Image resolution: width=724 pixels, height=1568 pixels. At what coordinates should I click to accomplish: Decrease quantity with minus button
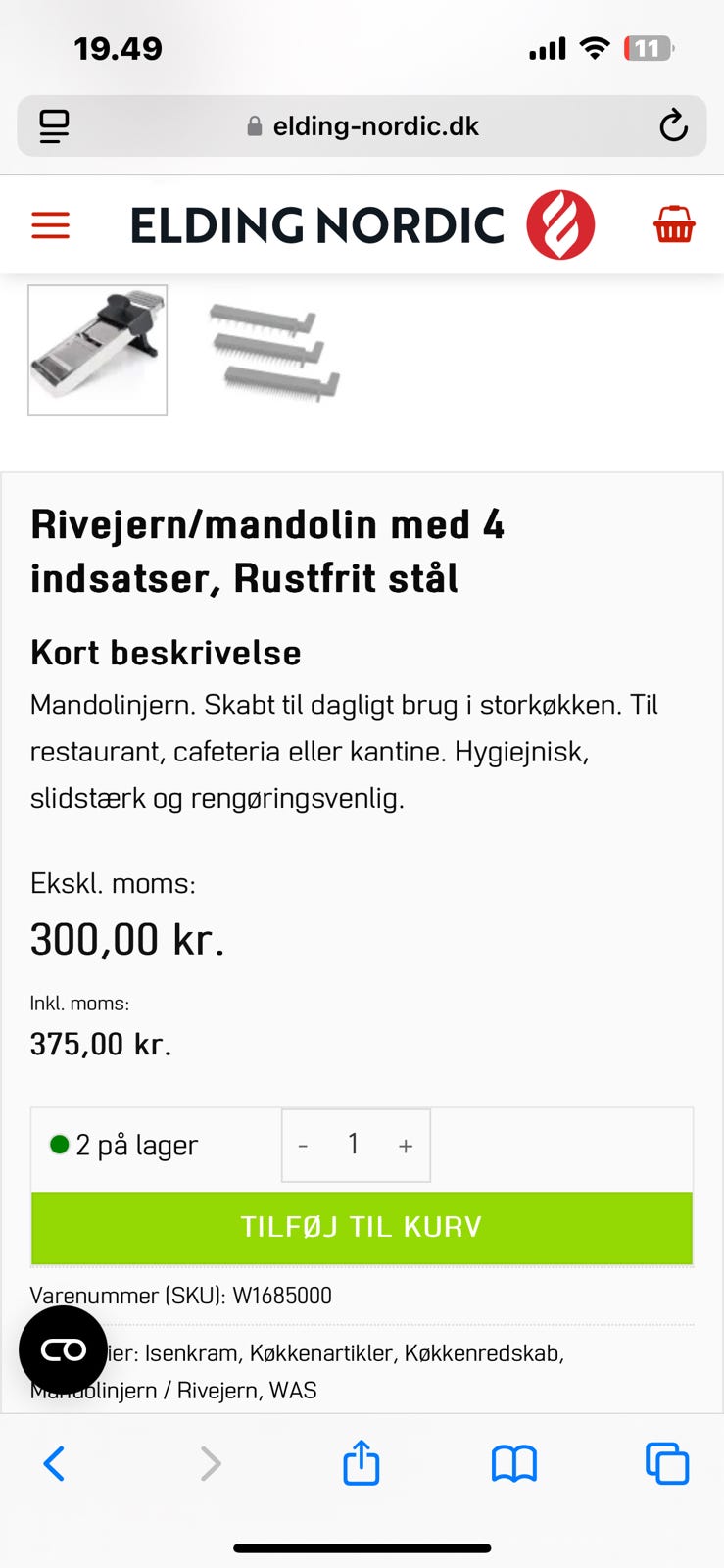coord(304,1146)
